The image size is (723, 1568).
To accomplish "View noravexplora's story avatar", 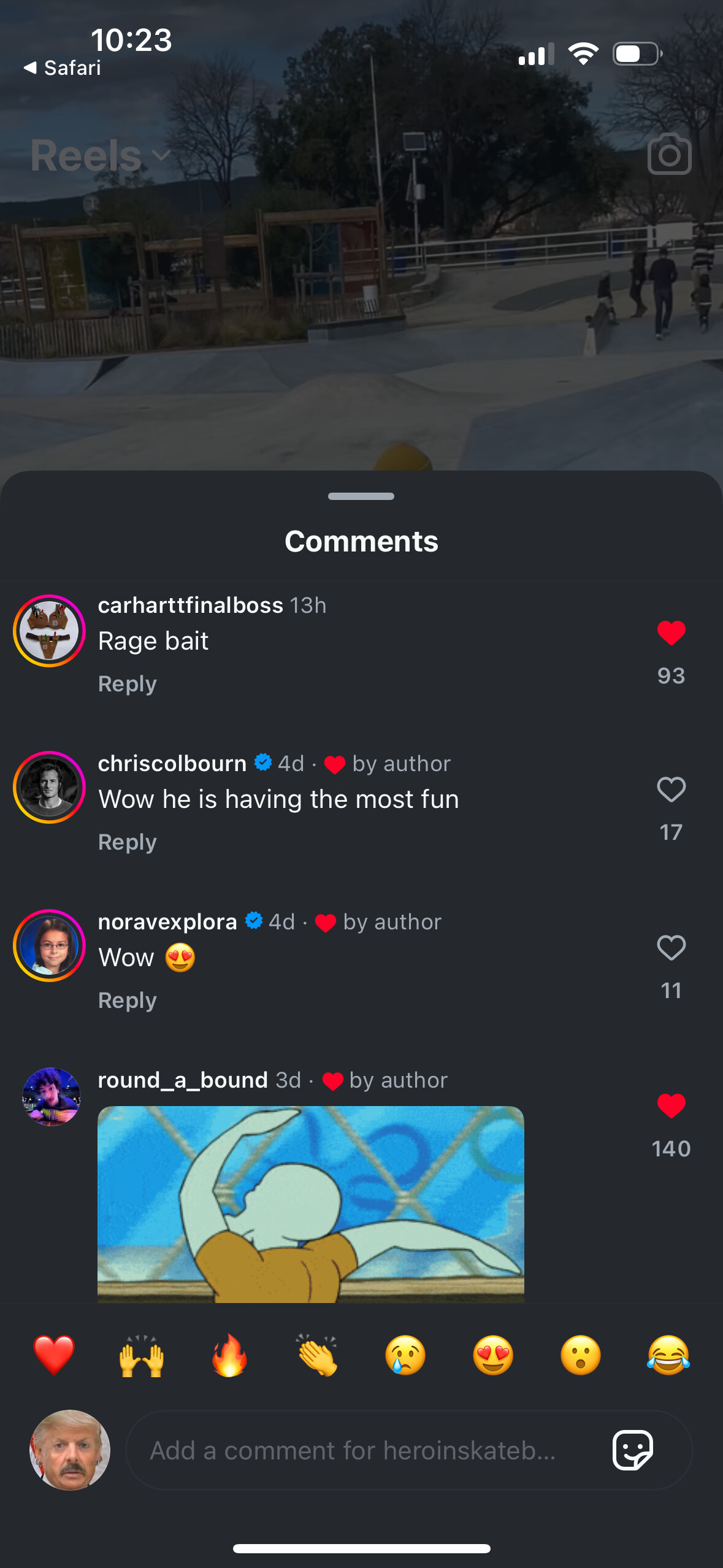I will (x=49, y=946).
